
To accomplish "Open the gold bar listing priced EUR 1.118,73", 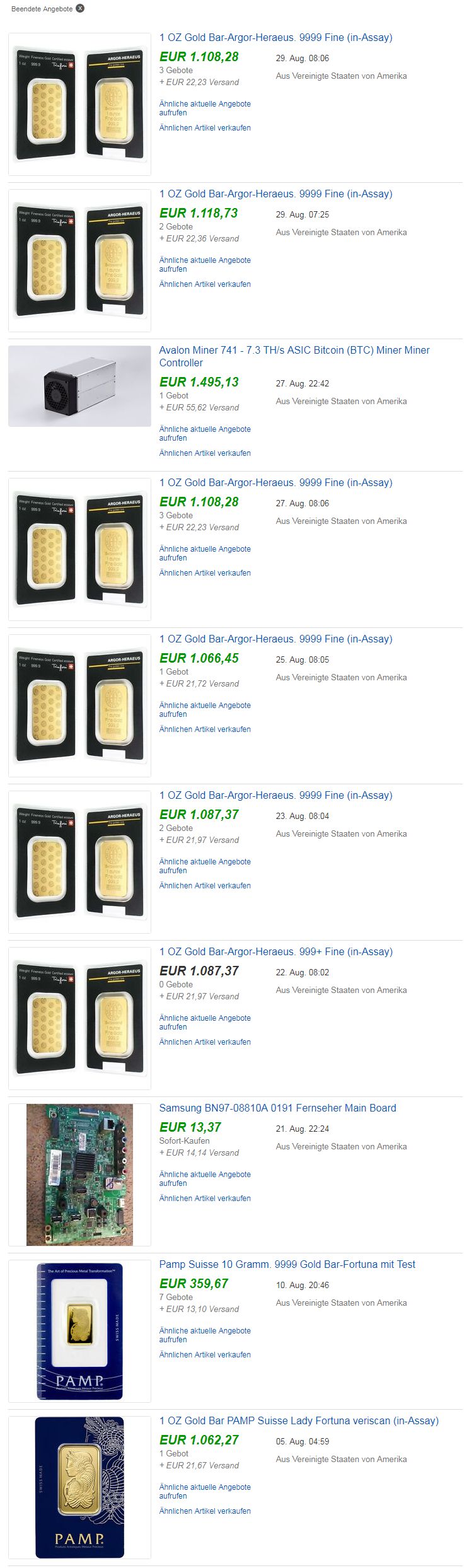I will tap(275, 194).
